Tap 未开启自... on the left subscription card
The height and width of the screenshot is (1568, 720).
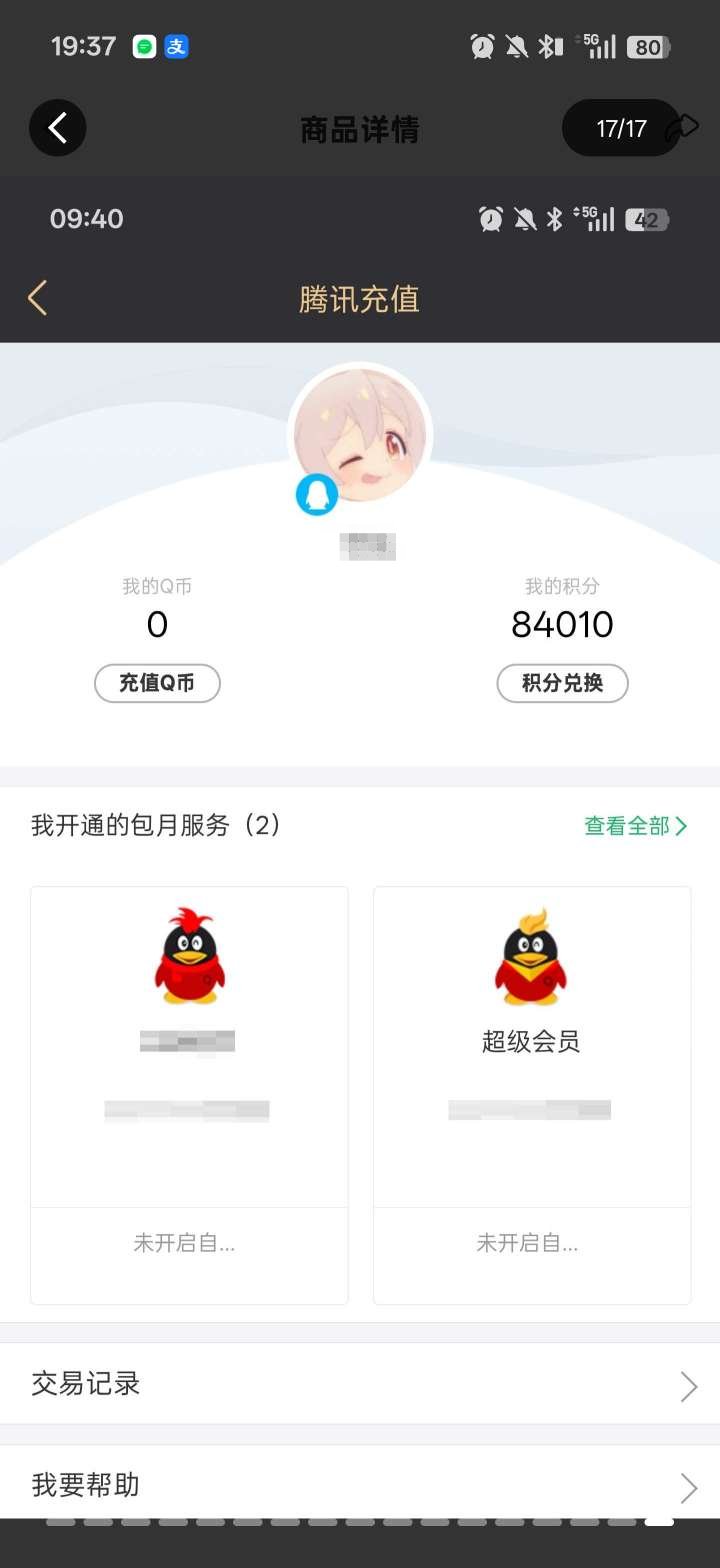[186, 1243]
